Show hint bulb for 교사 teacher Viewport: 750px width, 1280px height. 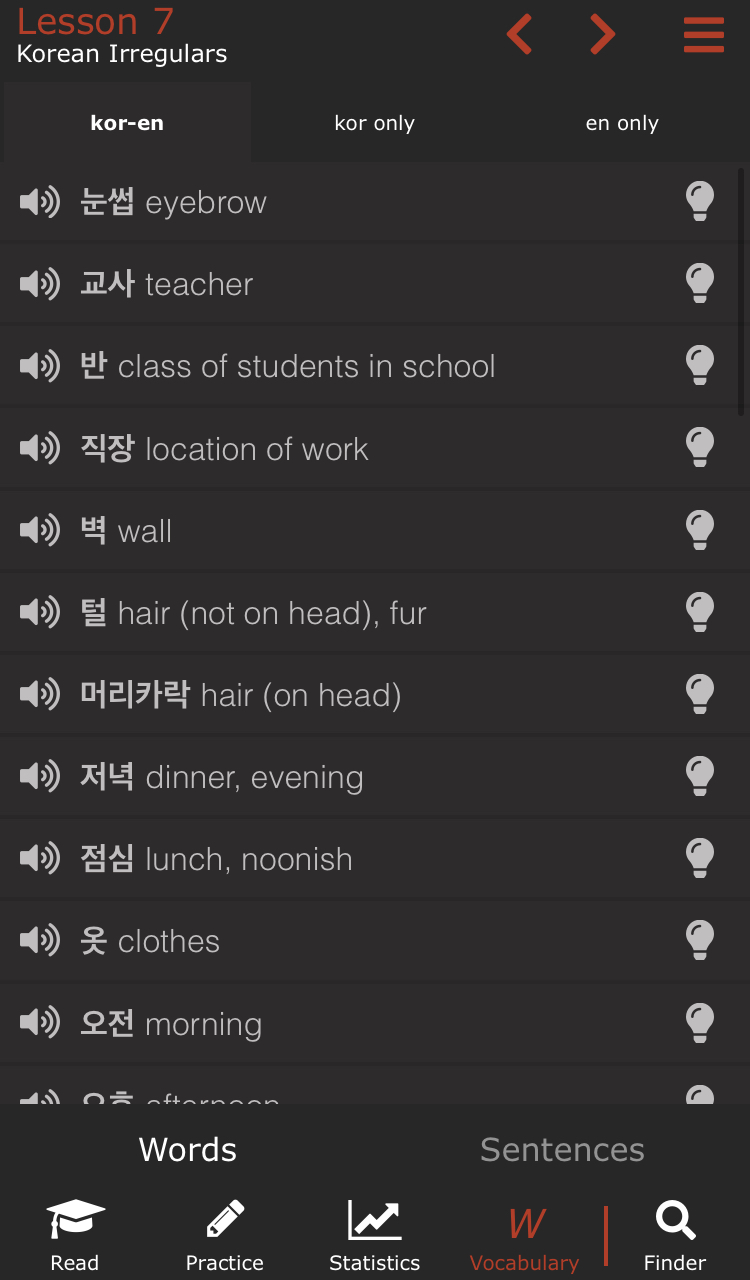[700, 284]
